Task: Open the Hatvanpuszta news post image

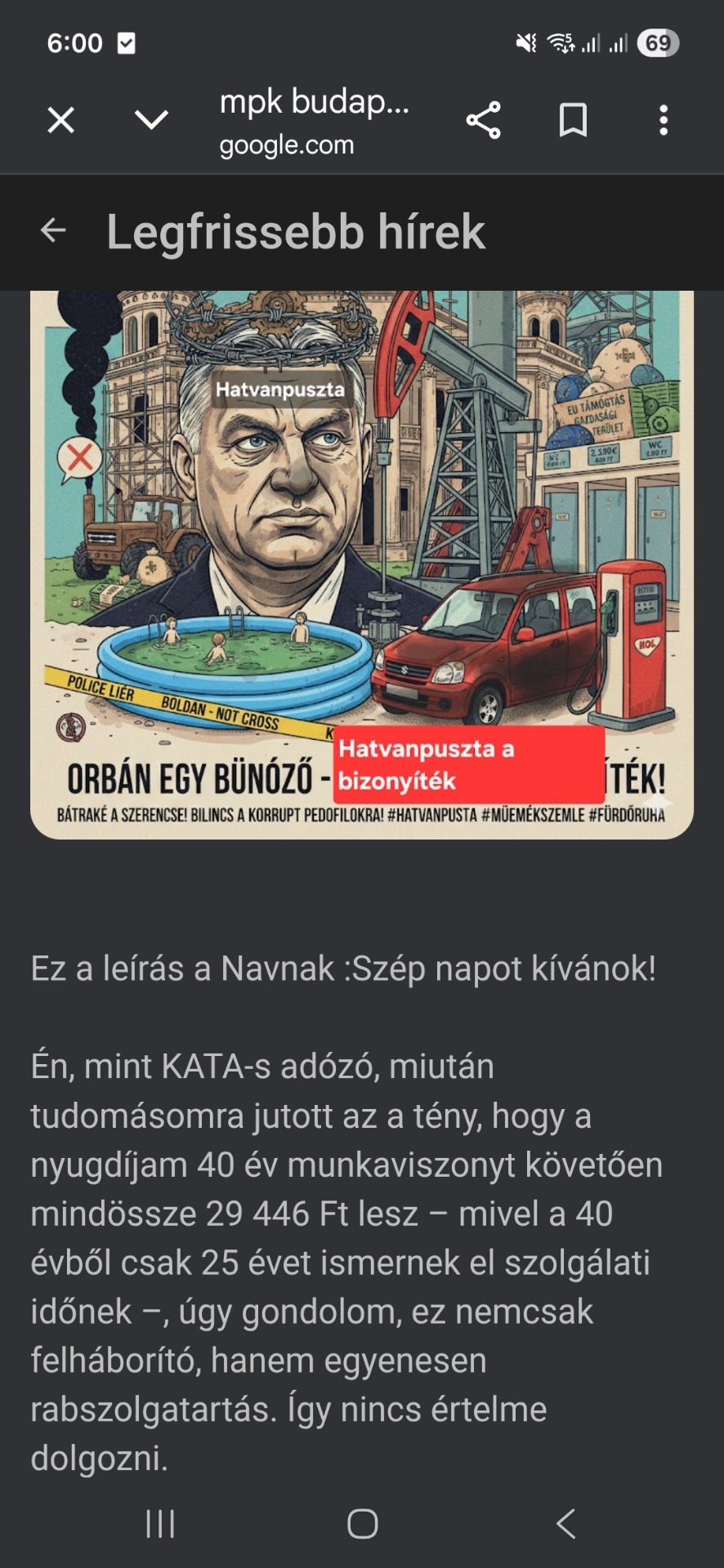Action: [x=362, y=563]
